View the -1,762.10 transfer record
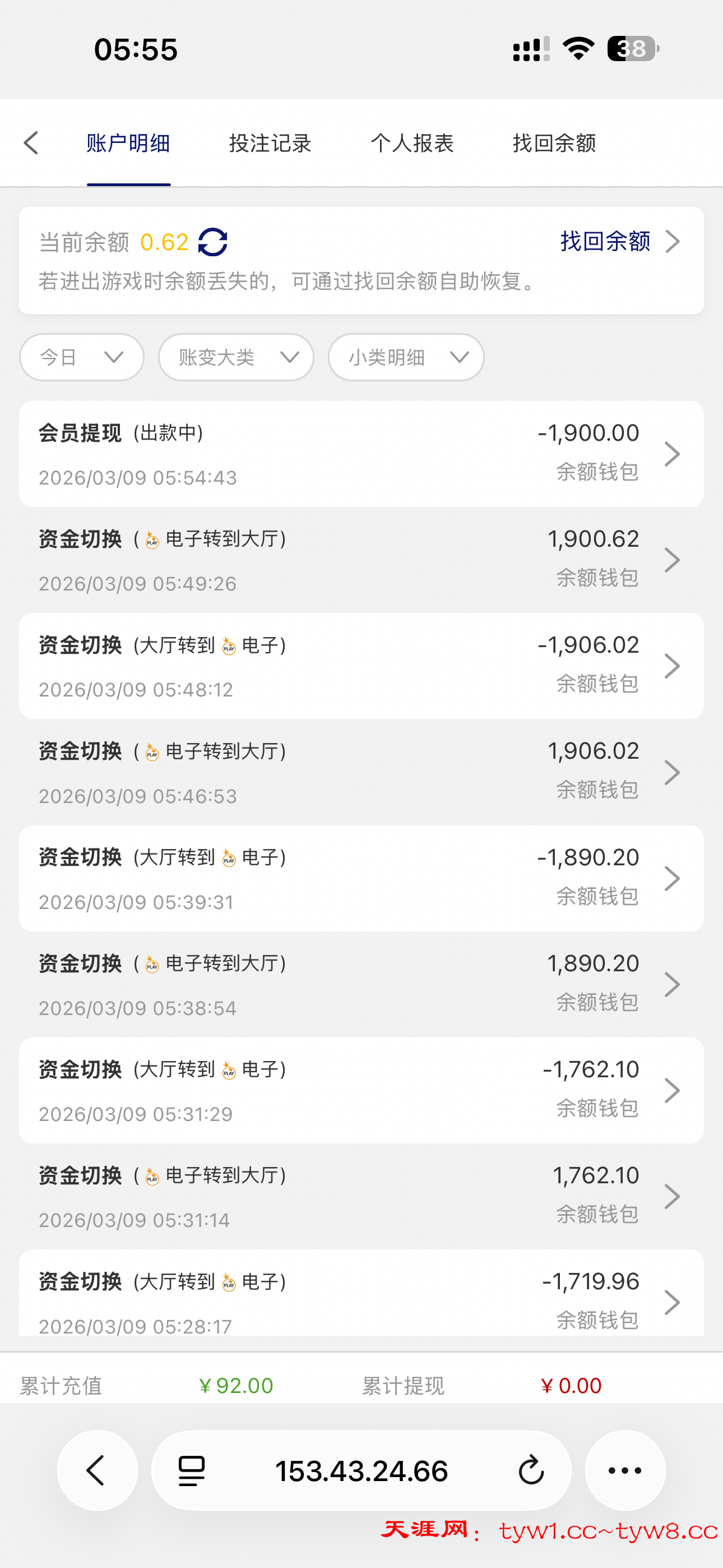The image size is (723, 1568). (x=361, y=1090)
